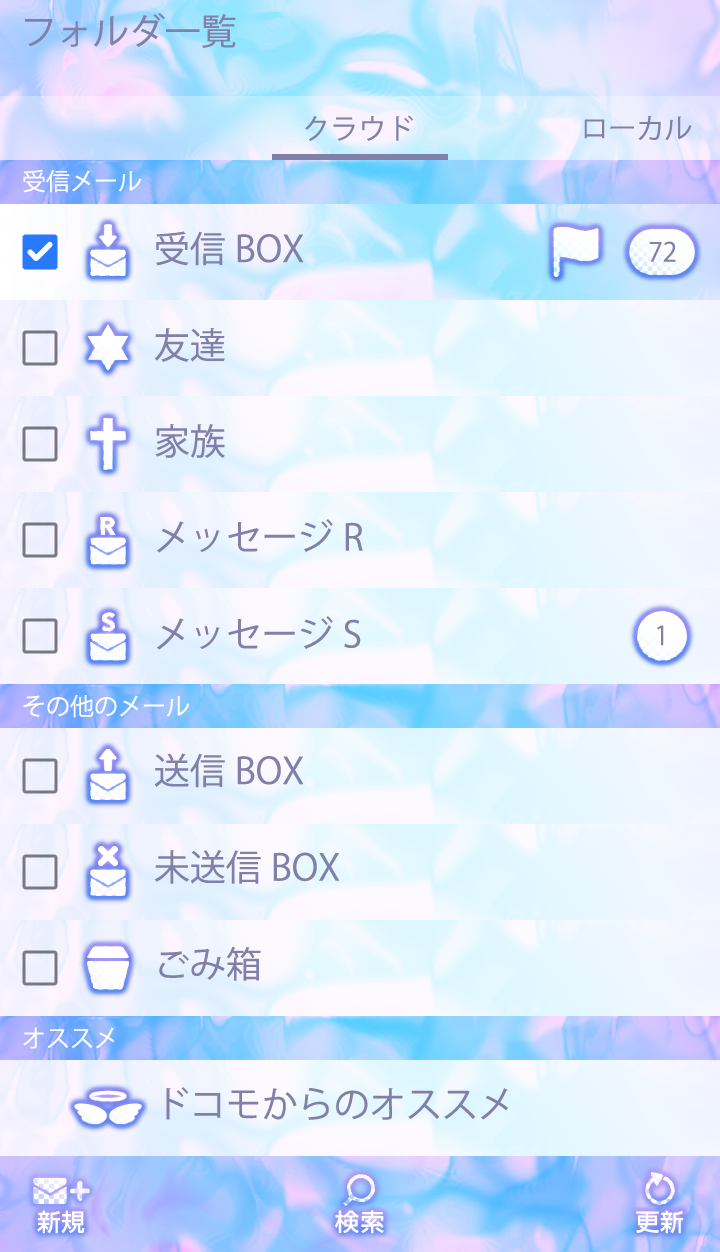The image size is (720, 1252).
Task: Select the メッセージ R checkbox
Action: point(40,540)
